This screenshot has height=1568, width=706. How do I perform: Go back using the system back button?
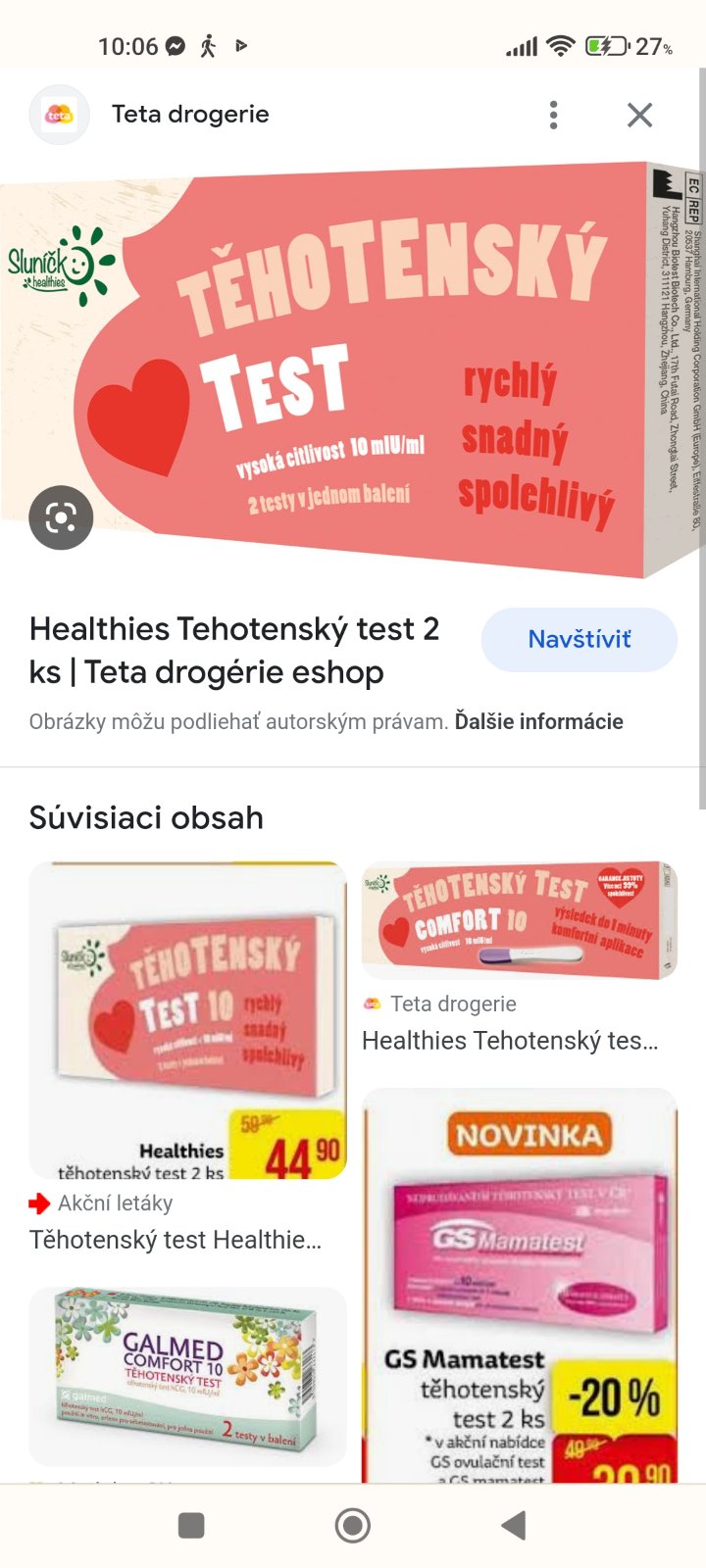point(513,1525)
